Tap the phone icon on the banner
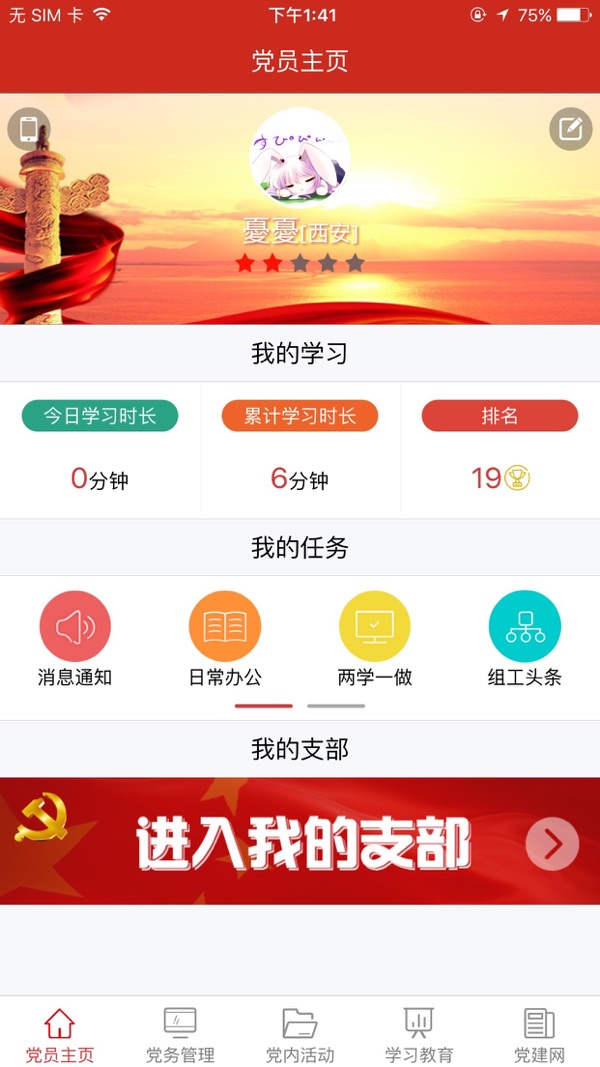600x1067 pixels. click(x=29, y=129)
